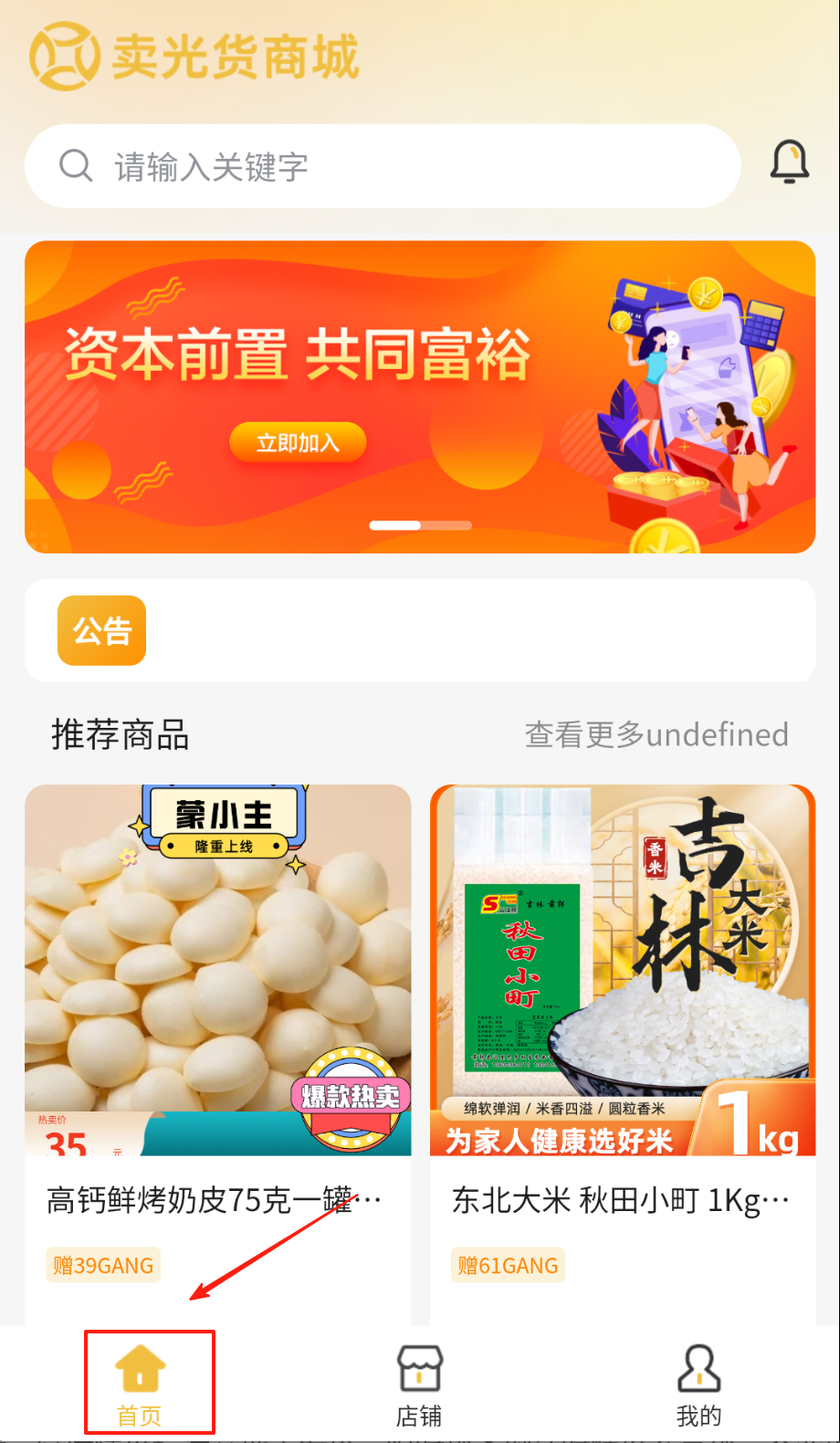
Task: Switch to the 店铺 tab
Action: tap(419, 1384)
